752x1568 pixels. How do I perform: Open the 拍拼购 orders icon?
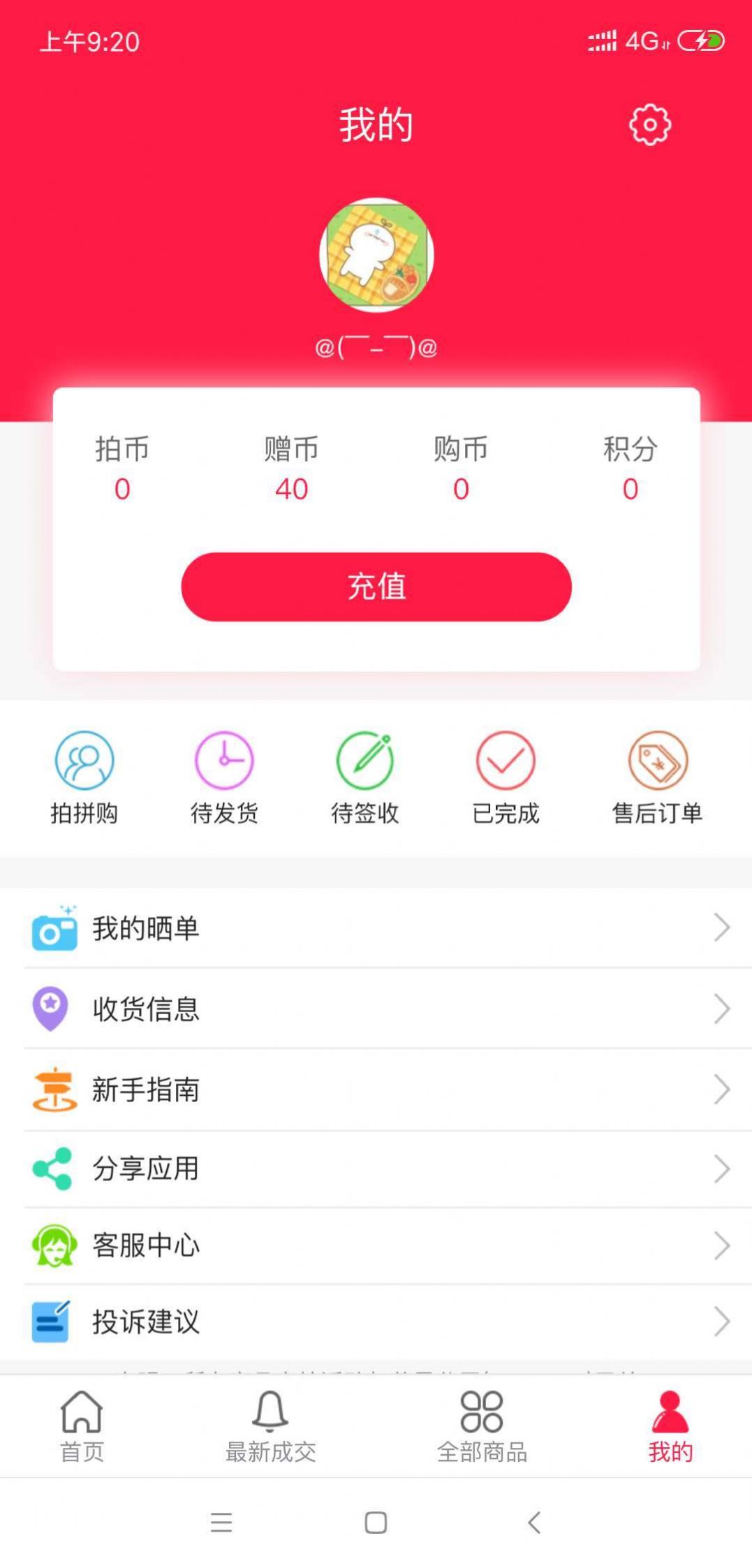pos(84,761)
